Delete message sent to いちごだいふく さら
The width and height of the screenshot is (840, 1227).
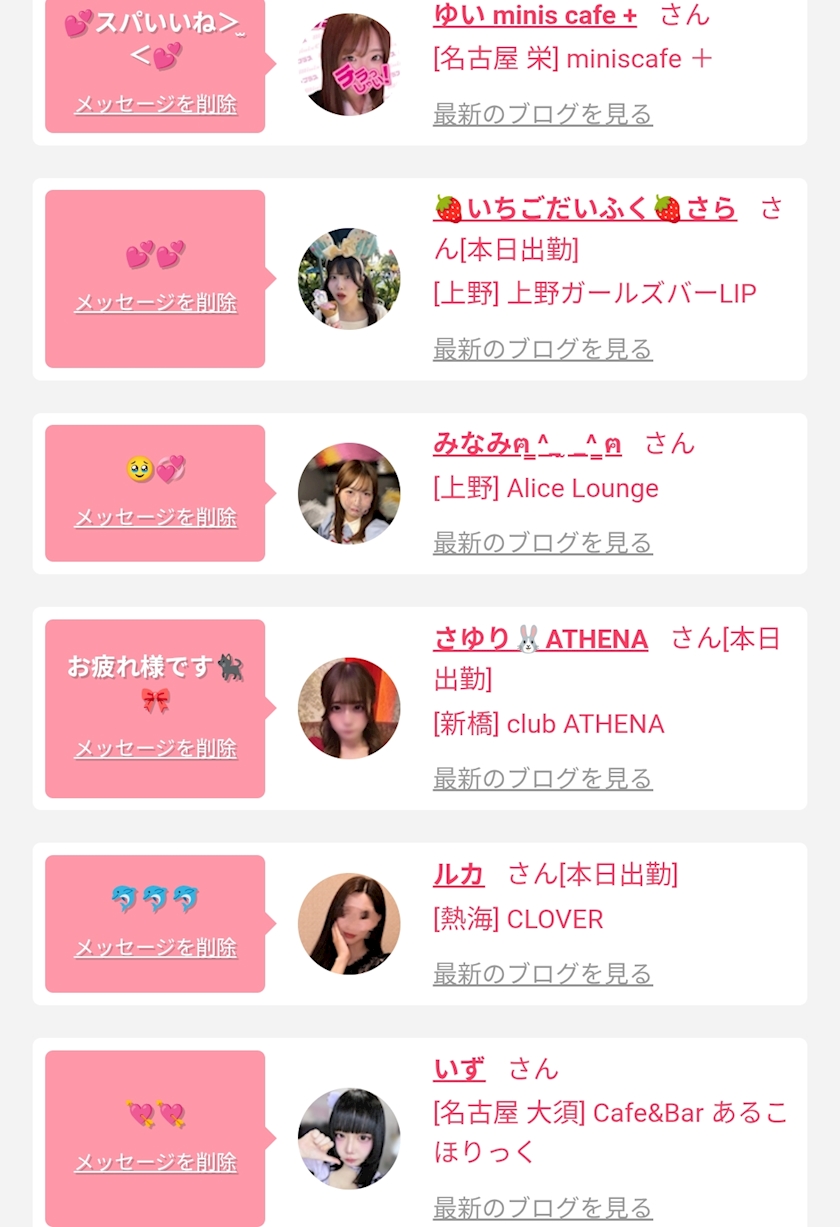pos(156,302)
